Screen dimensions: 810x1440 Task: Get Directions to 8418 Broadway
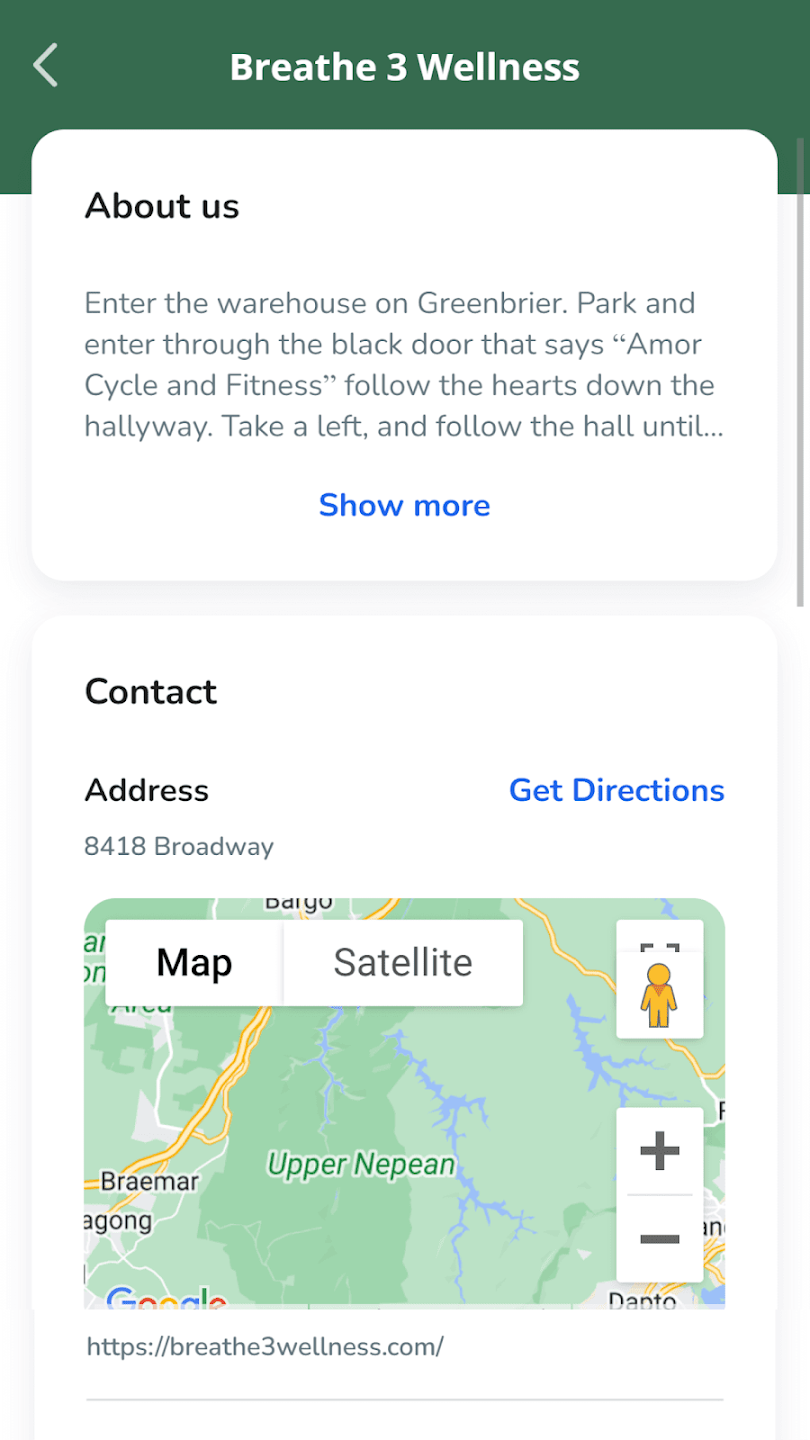(616, 790)
